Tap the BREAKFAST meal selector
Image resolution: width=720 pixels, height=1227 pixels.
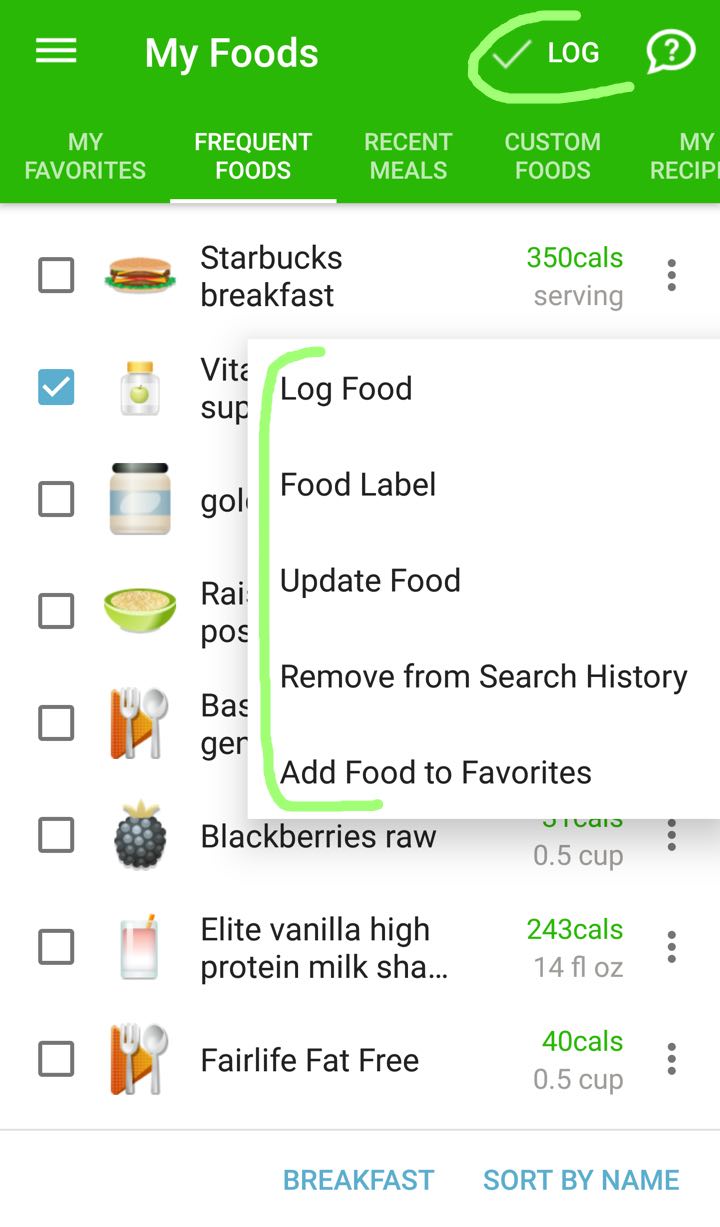click(358, 1180)
